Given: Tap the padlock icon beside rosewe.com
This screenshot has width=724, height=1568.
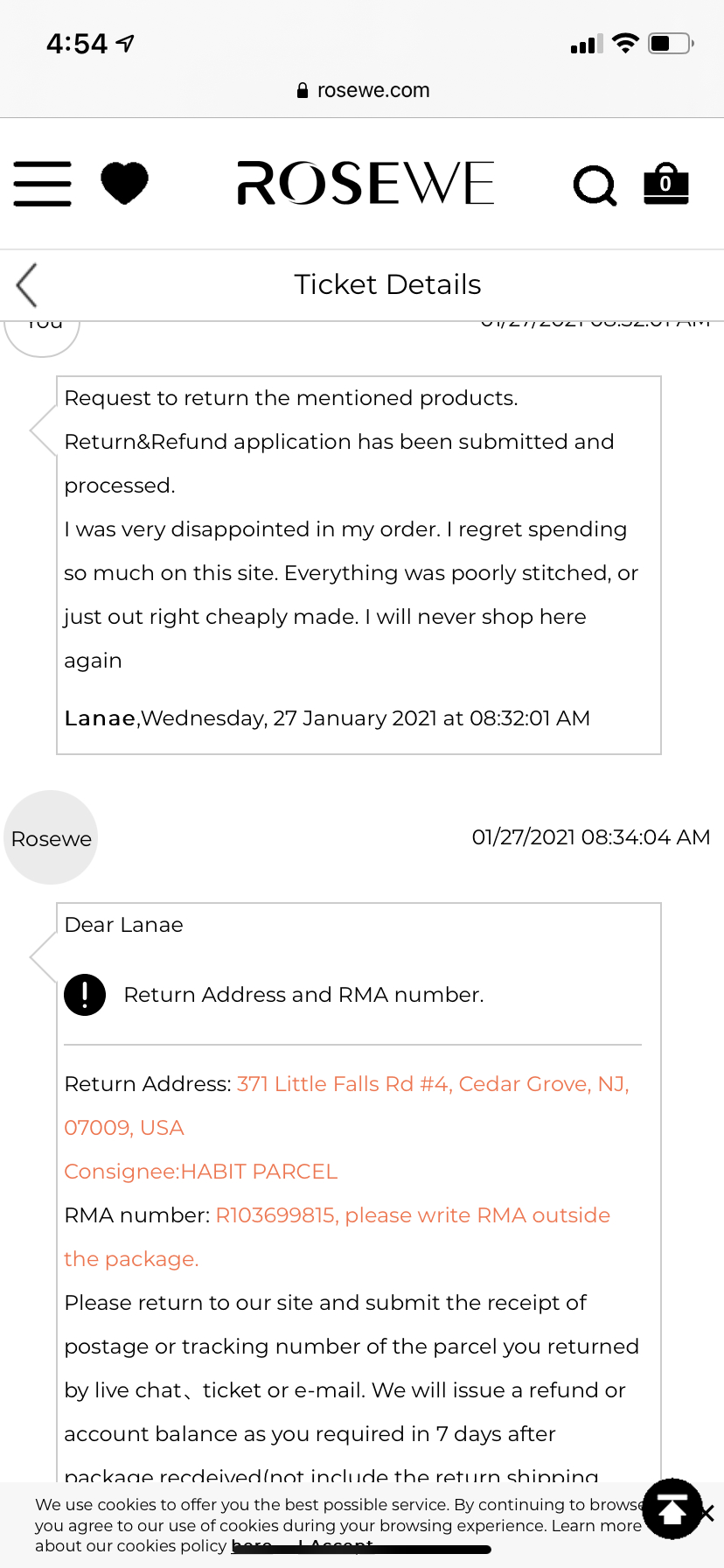Looking at the screenshot, I should tap(302, 89).
